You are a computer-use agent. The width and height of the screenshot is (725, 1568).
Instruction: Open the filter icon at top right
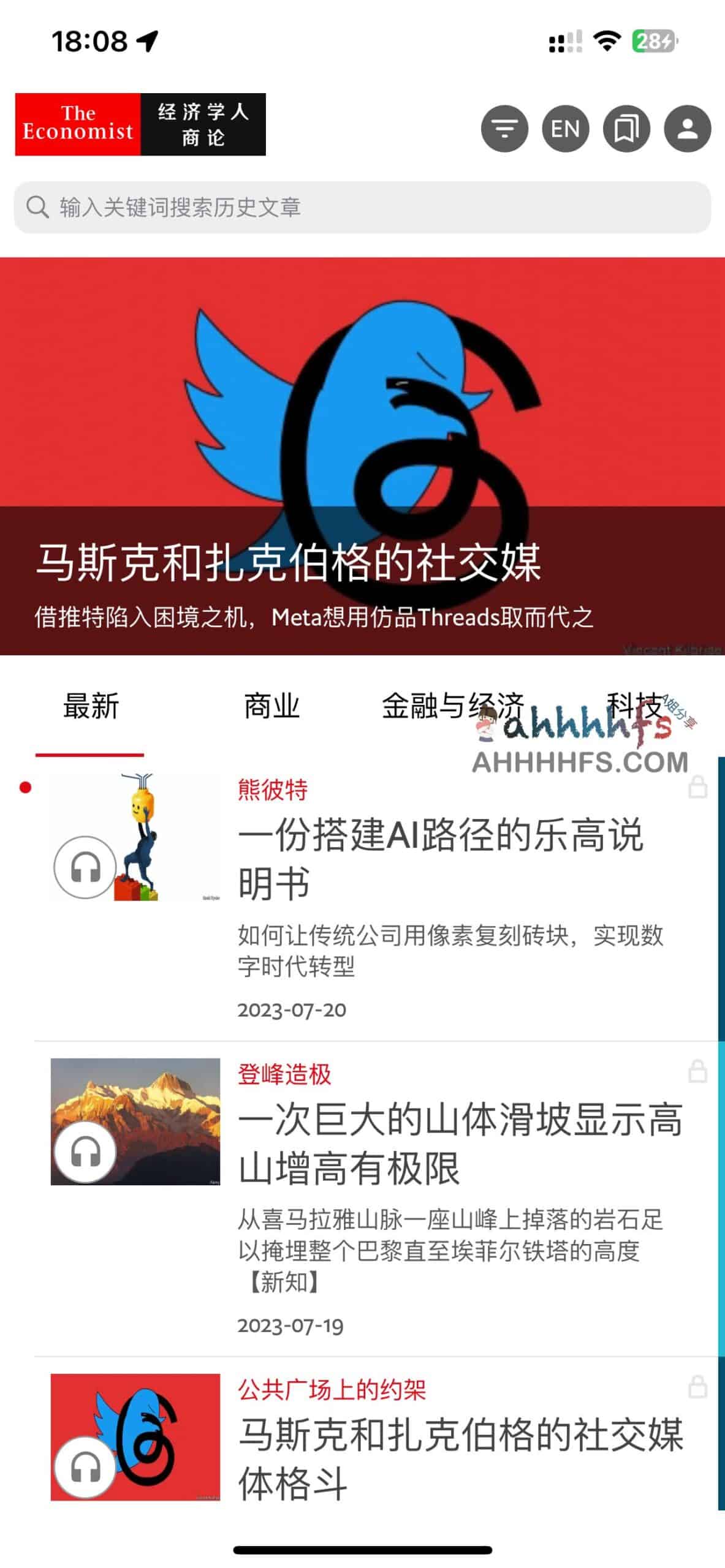504,128
